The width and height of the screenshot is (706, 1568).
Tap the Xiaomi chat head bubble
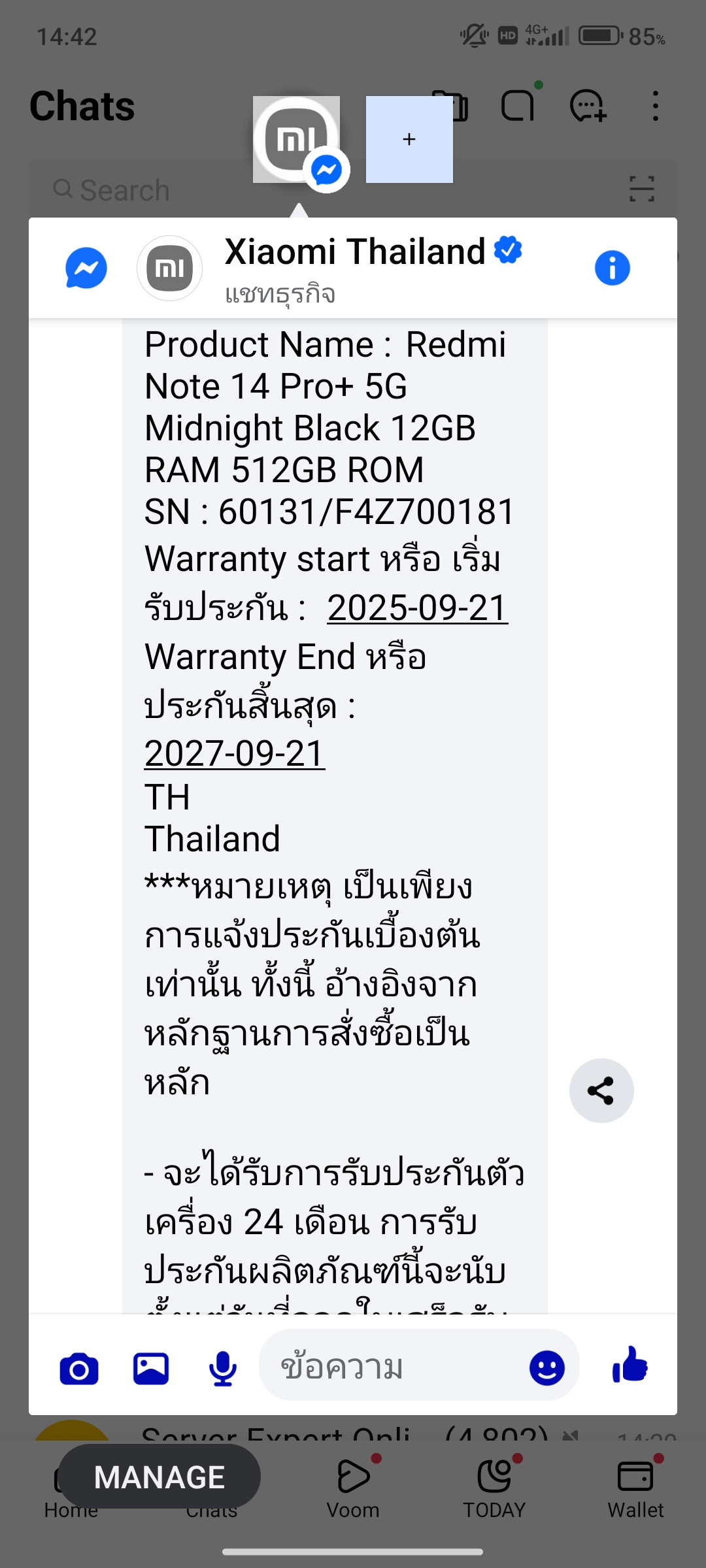point(297,140)
